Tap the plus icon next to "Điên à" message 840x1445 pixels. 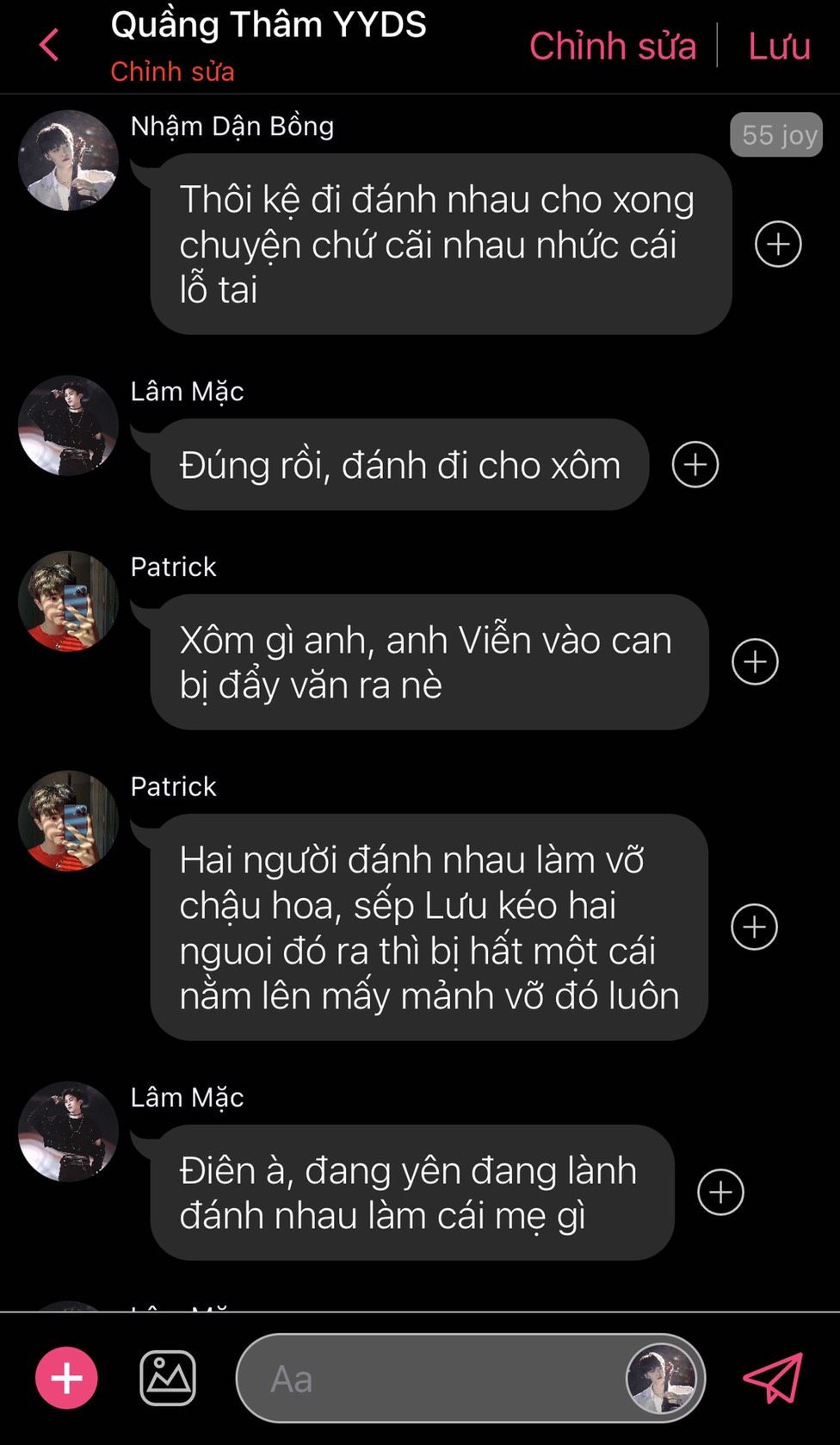coord(720,1192)
